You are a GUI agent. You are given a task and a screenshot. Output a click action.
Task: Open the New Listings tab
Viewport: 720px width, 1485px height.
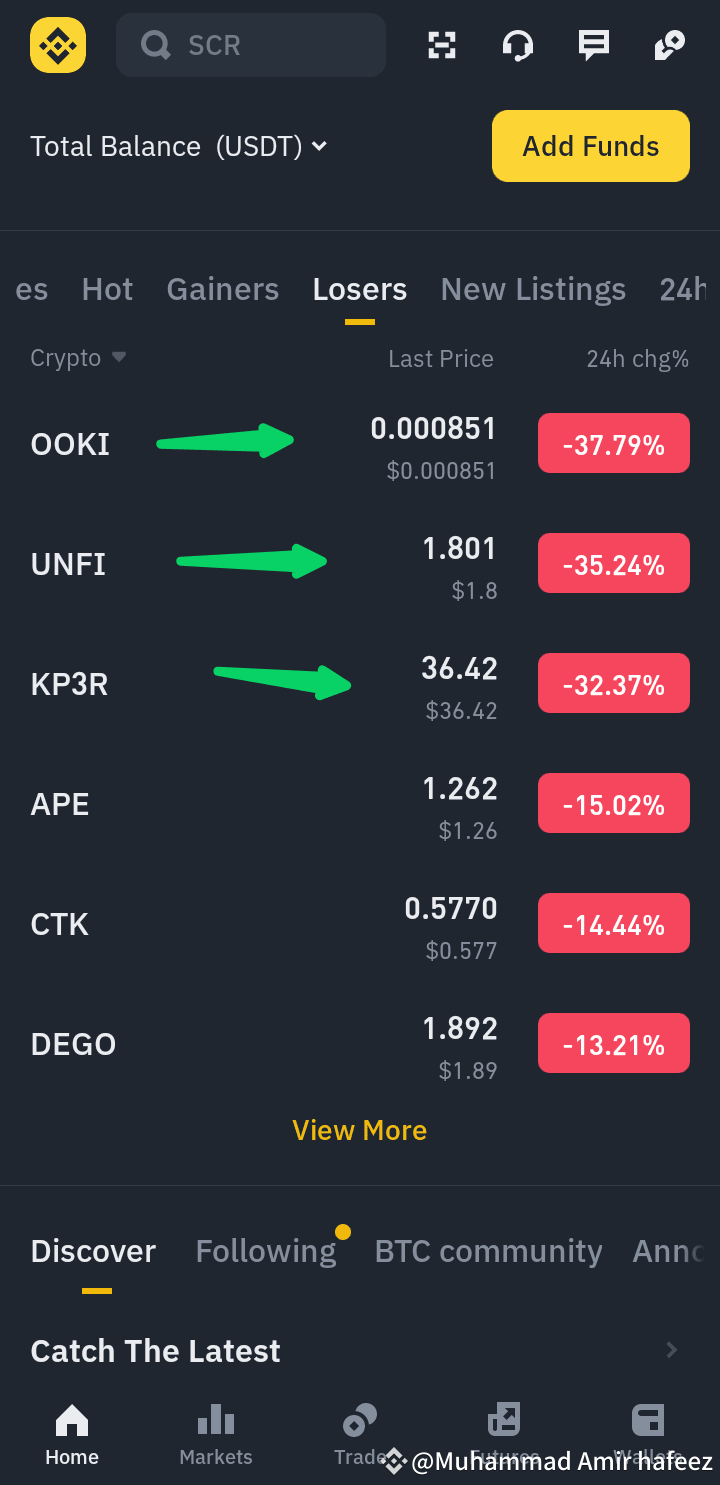533,289
